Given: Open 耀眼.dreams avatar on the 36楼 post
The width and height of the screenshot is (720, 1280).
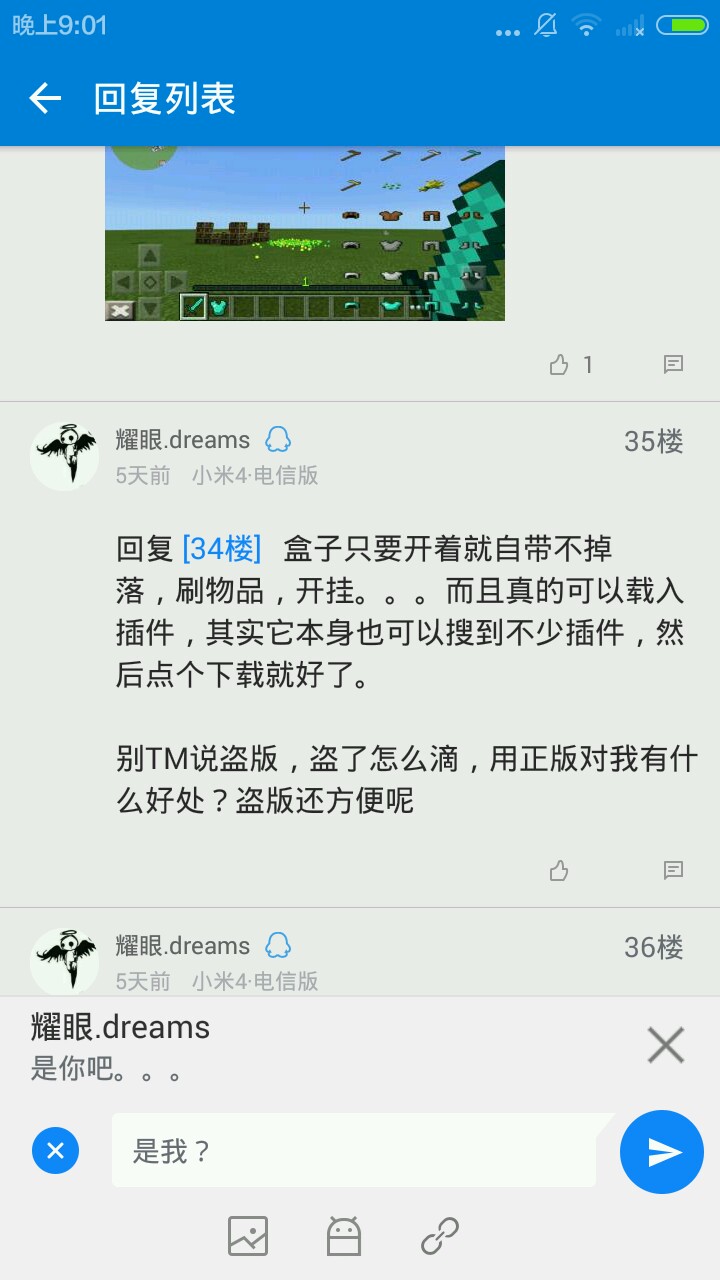Looking at the screenshot, I should coord(65,960).
